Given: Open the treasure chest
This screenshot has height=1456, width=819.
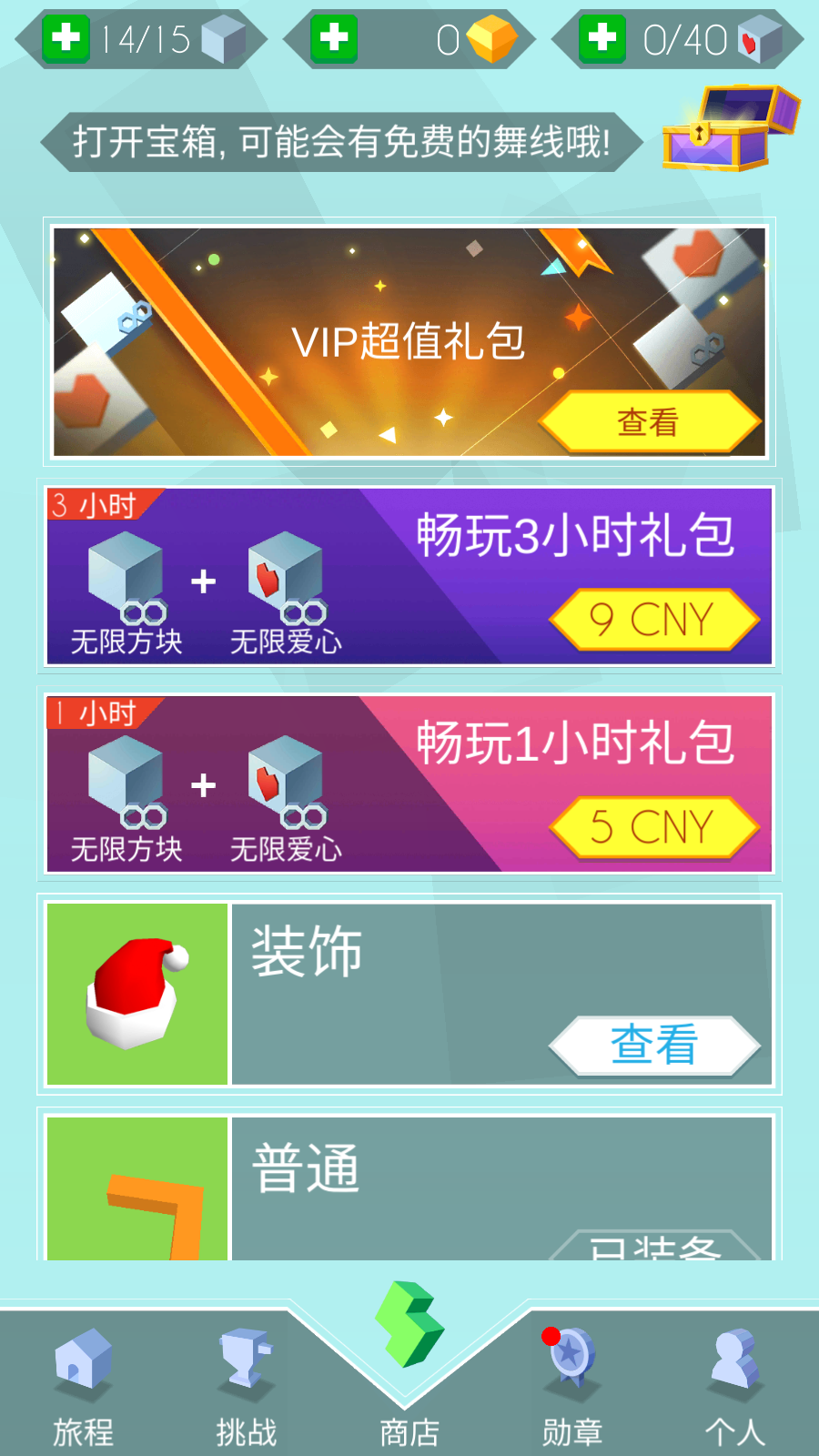Looking at the screenshot, I should [x=731, y=127].
